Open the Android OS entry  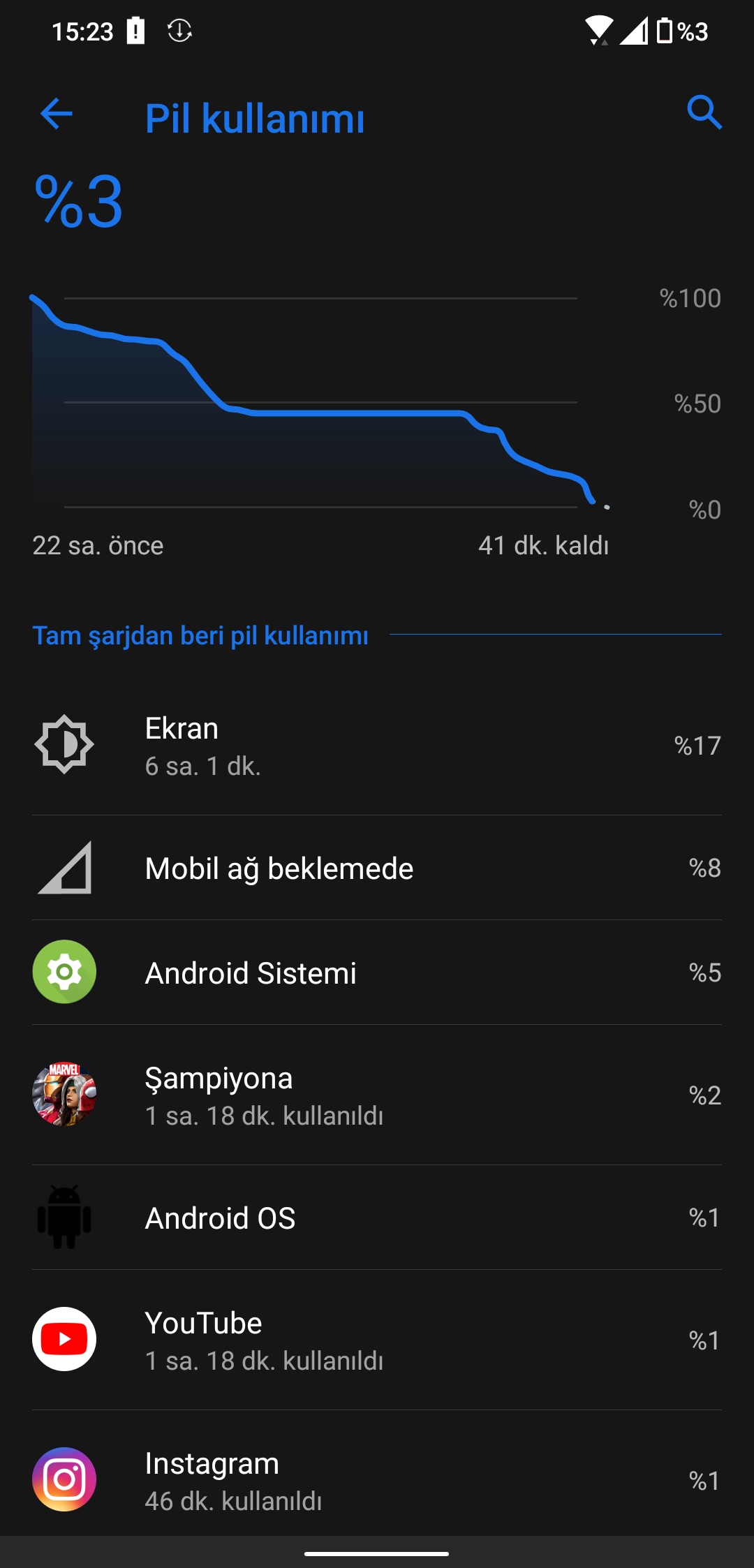[377, 1218]
